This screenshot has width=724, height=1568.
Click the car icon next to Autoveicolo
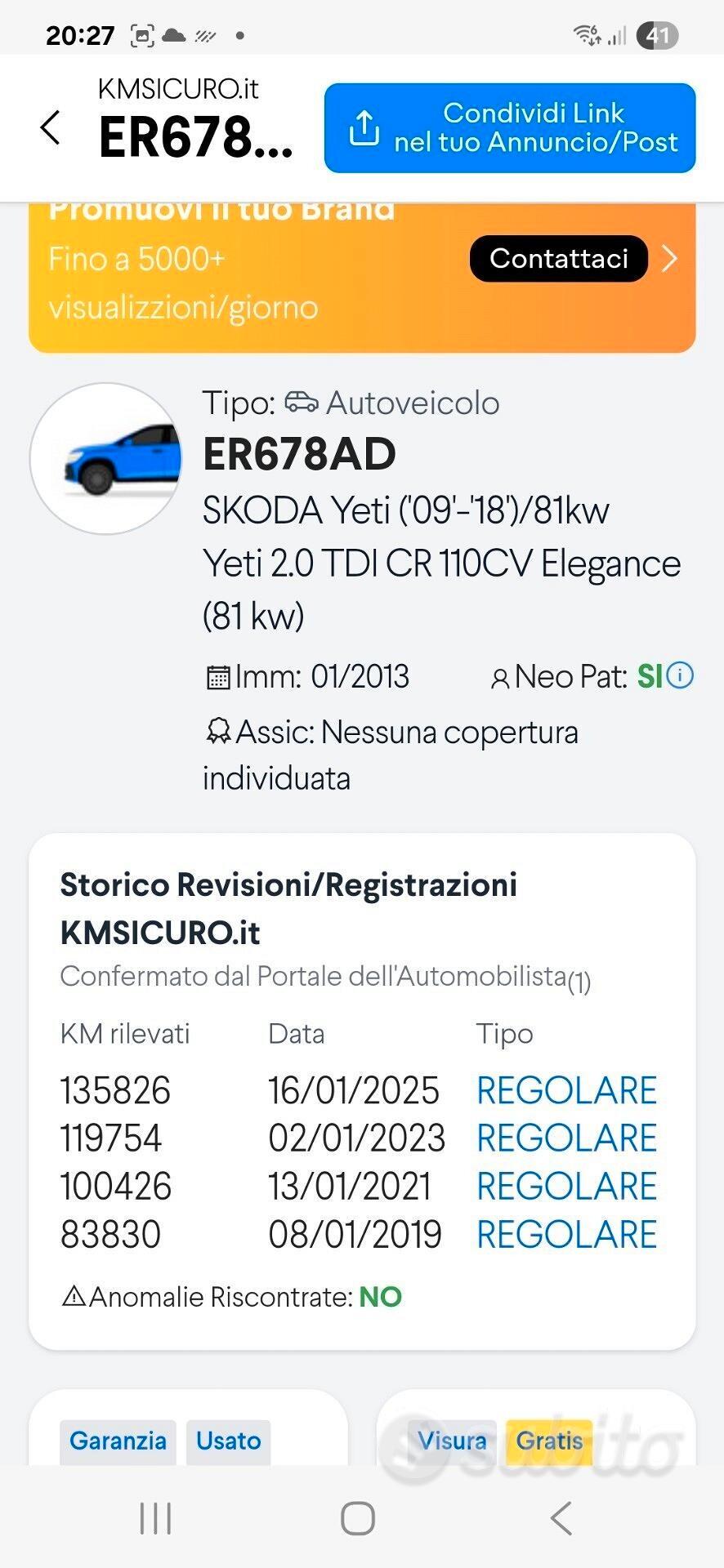(x=300, y=403)
